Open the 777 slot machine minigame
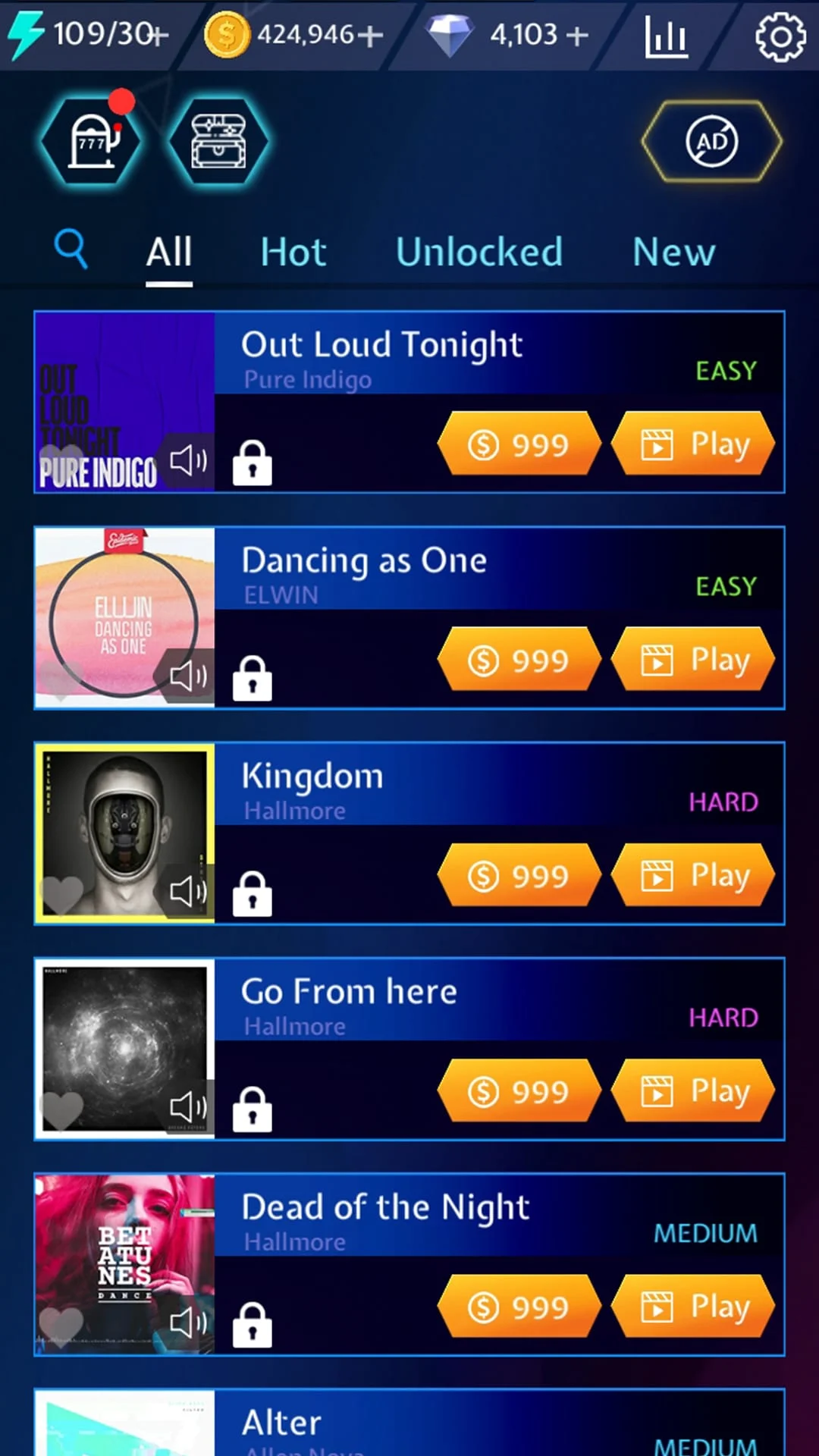 (89, 141)
